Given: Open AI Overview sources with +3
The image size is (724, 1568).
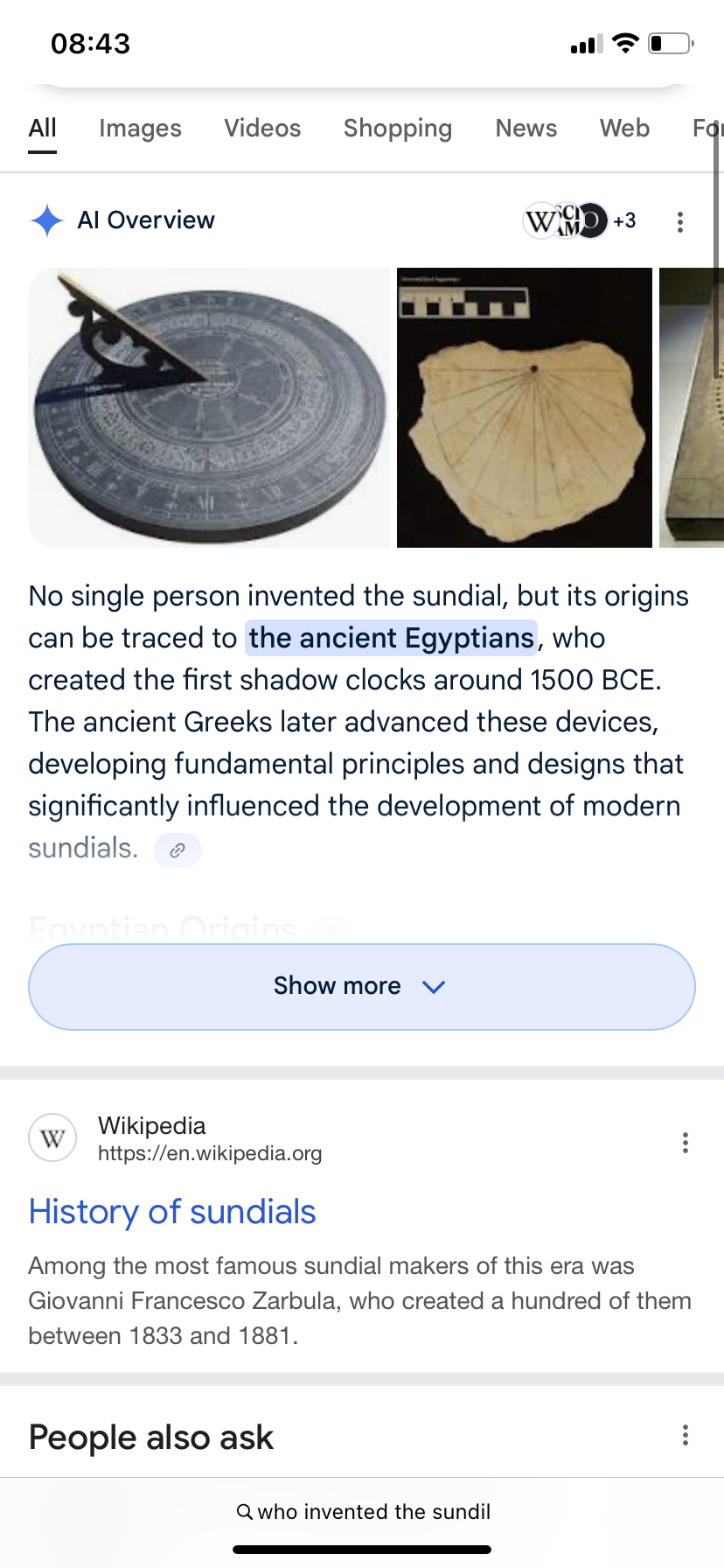Looking at the screenshot, I should [x=580, y=220].
